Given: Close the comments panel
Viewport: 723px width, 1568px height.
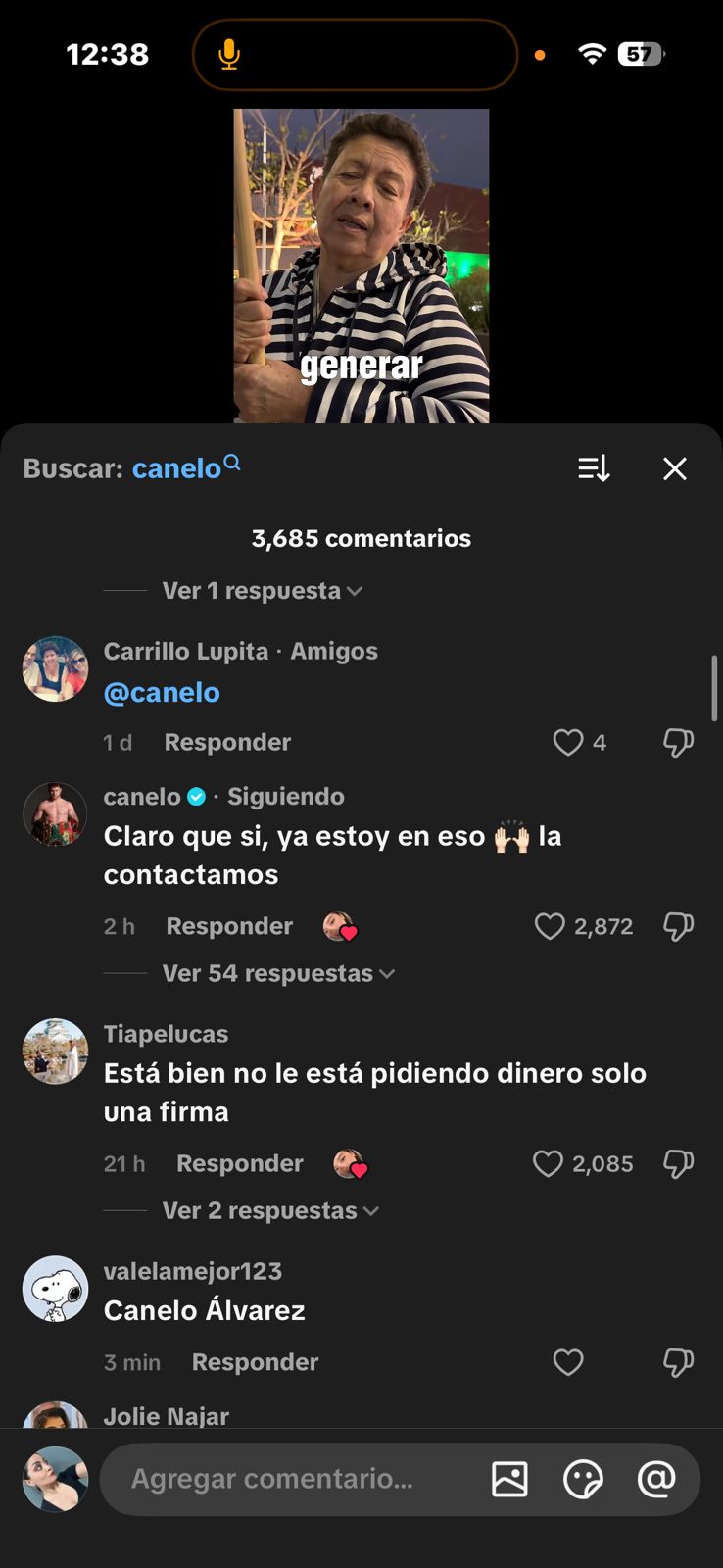Looking at the screenshot, I should pyautogui.click(x=674, y=468).
